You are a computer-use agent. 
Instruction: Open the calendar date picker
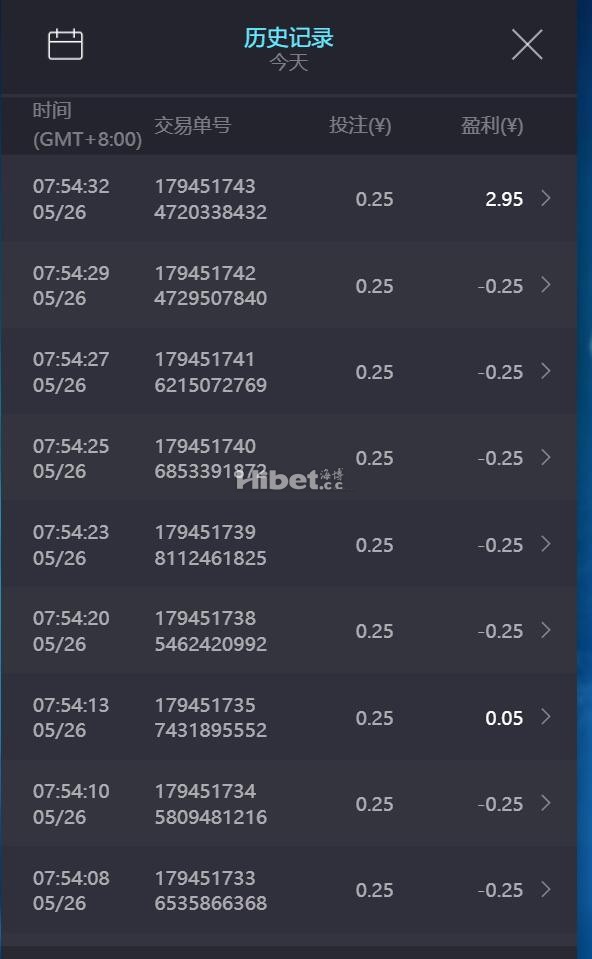click(65, 45)
